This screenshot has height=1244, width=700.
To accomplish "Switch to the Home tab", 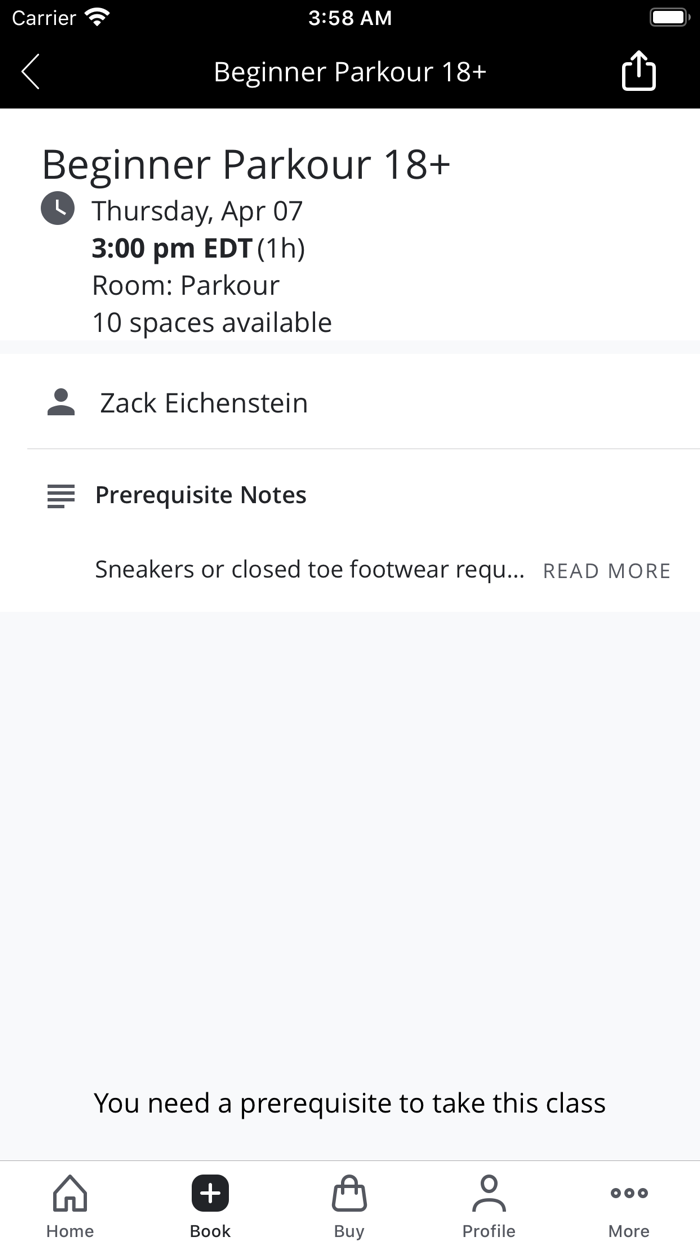I will (70, 1206).
